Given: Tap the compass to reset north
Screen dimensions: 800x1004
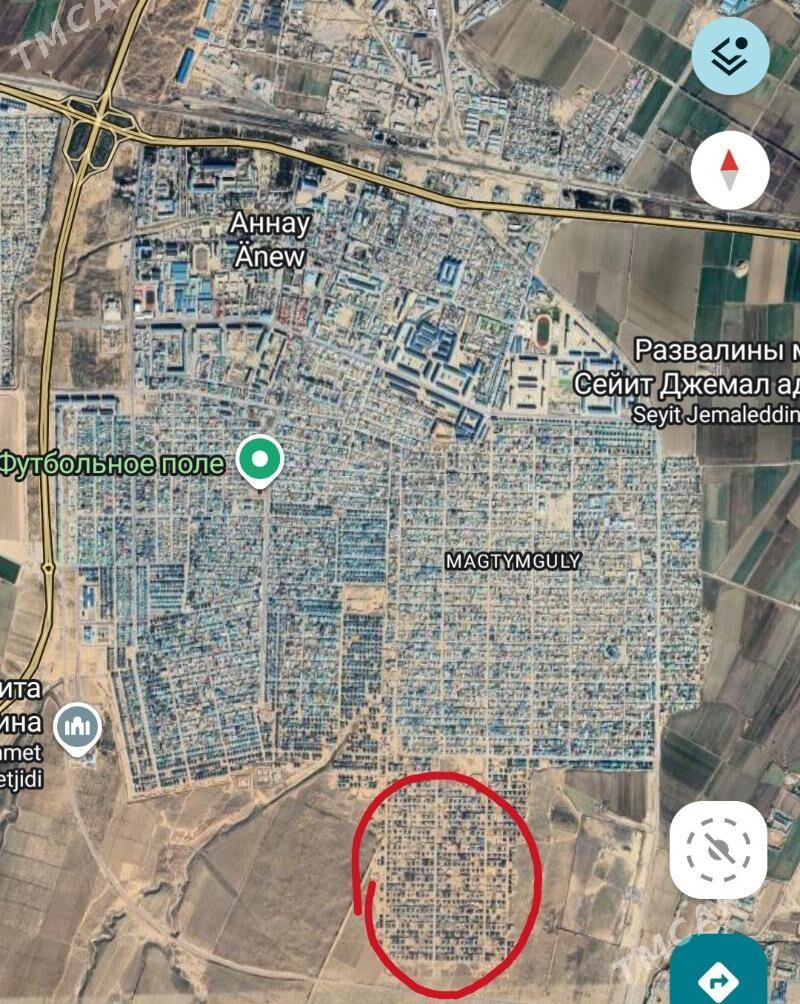Looking at the screenshot, I should (730, 170).
